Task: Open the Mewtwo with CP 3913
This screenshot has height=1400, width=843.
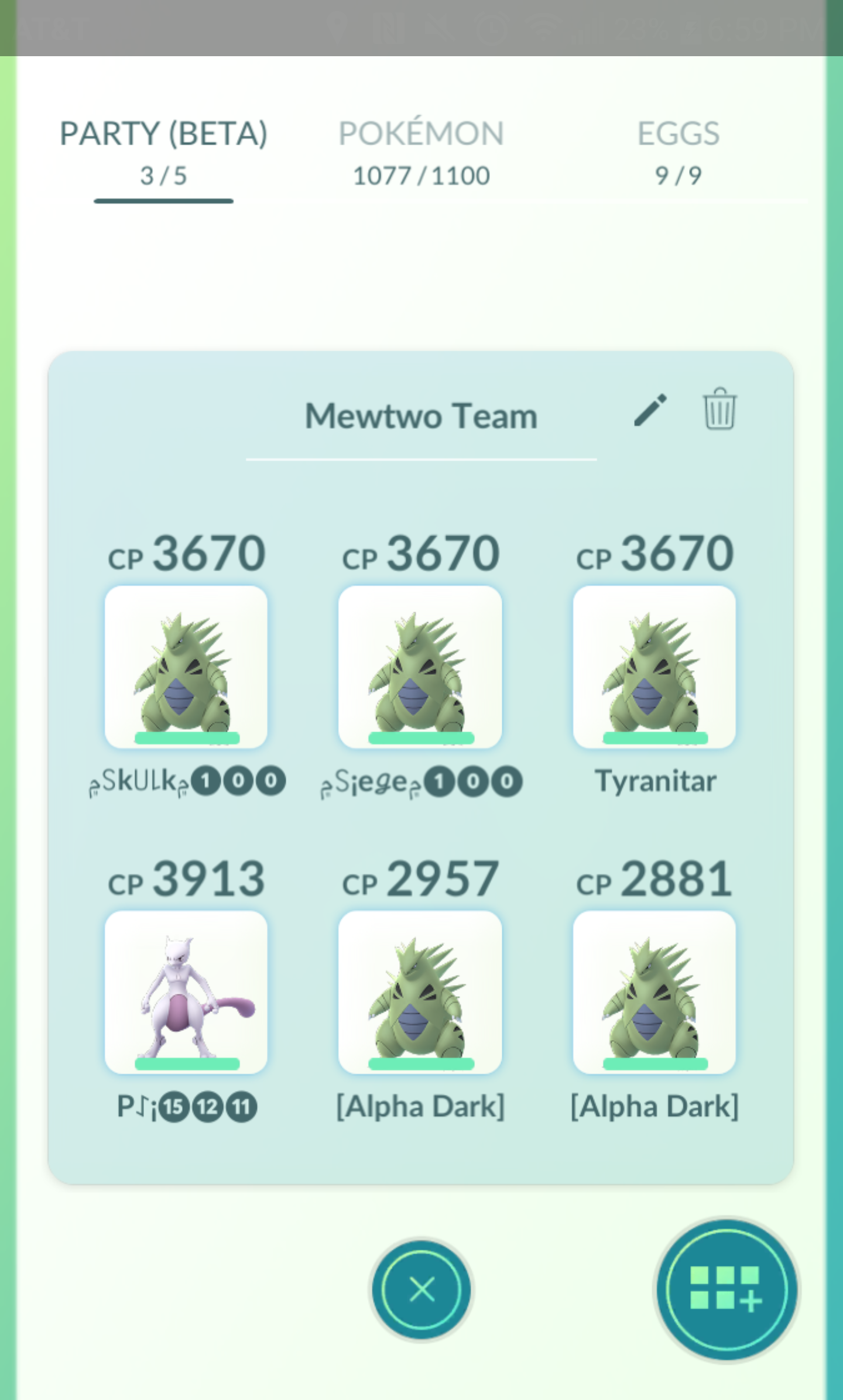Action: point(186,992)
